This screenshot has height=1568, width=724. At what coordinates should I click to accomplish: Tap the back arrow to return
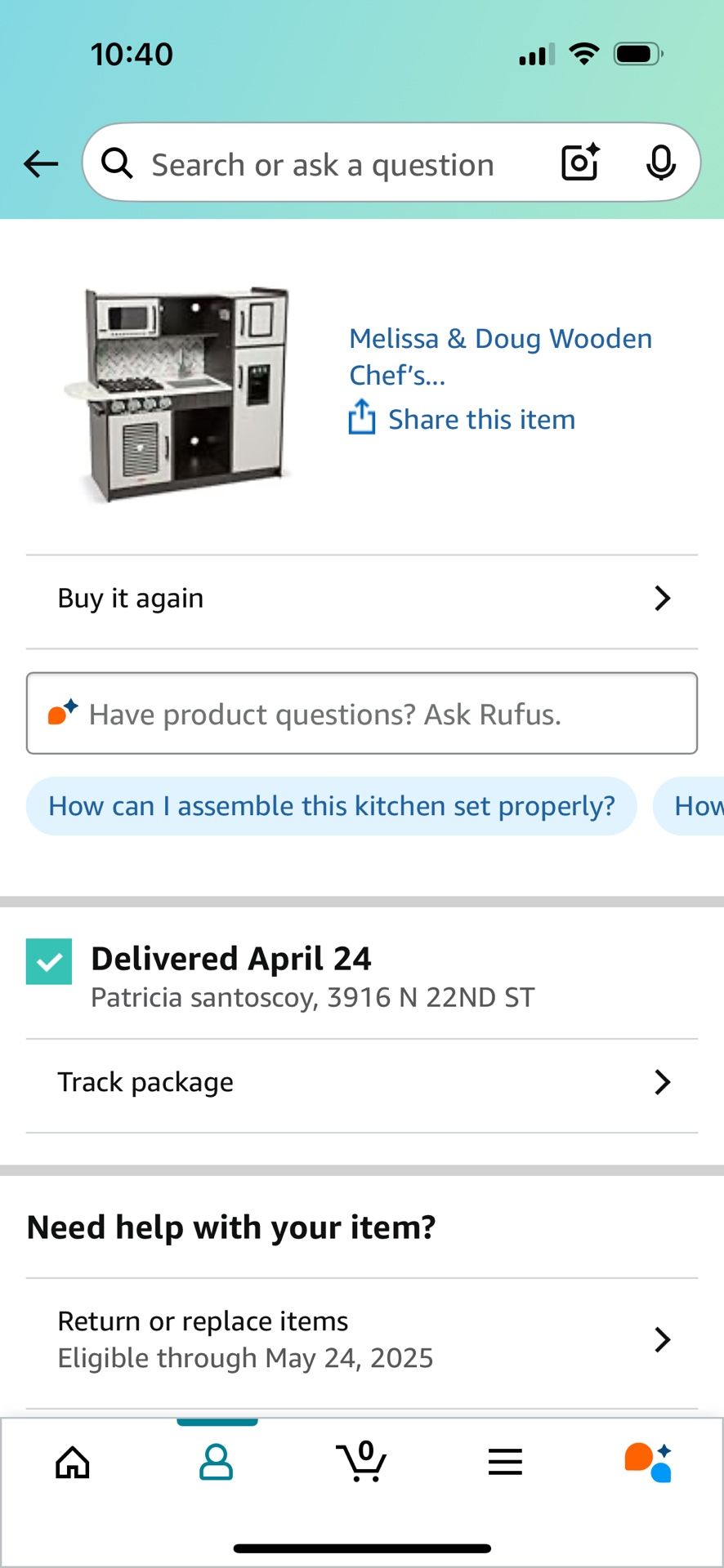coord(40,164)
